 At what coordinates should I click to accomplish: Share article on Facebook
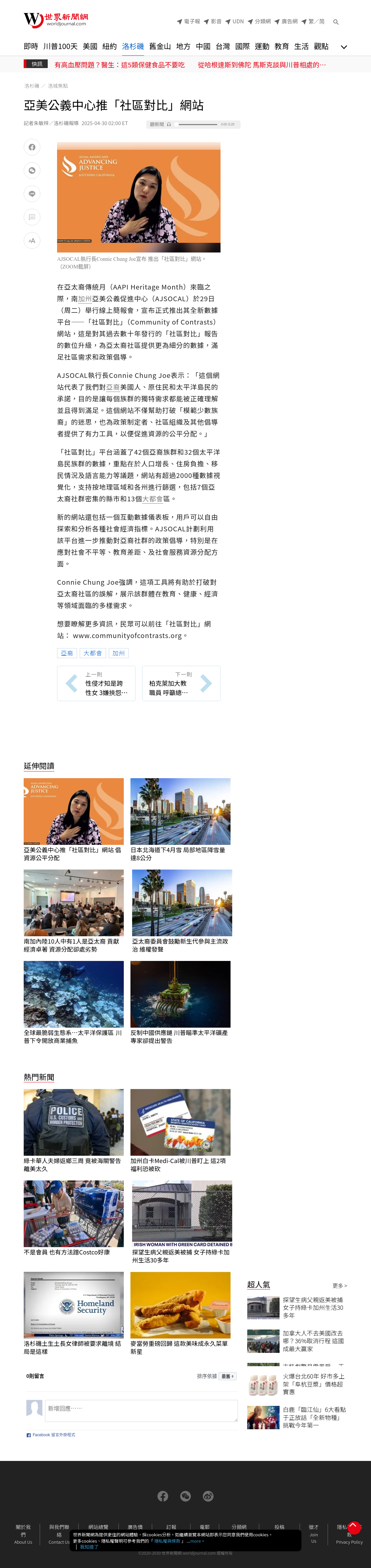(32, 147)
